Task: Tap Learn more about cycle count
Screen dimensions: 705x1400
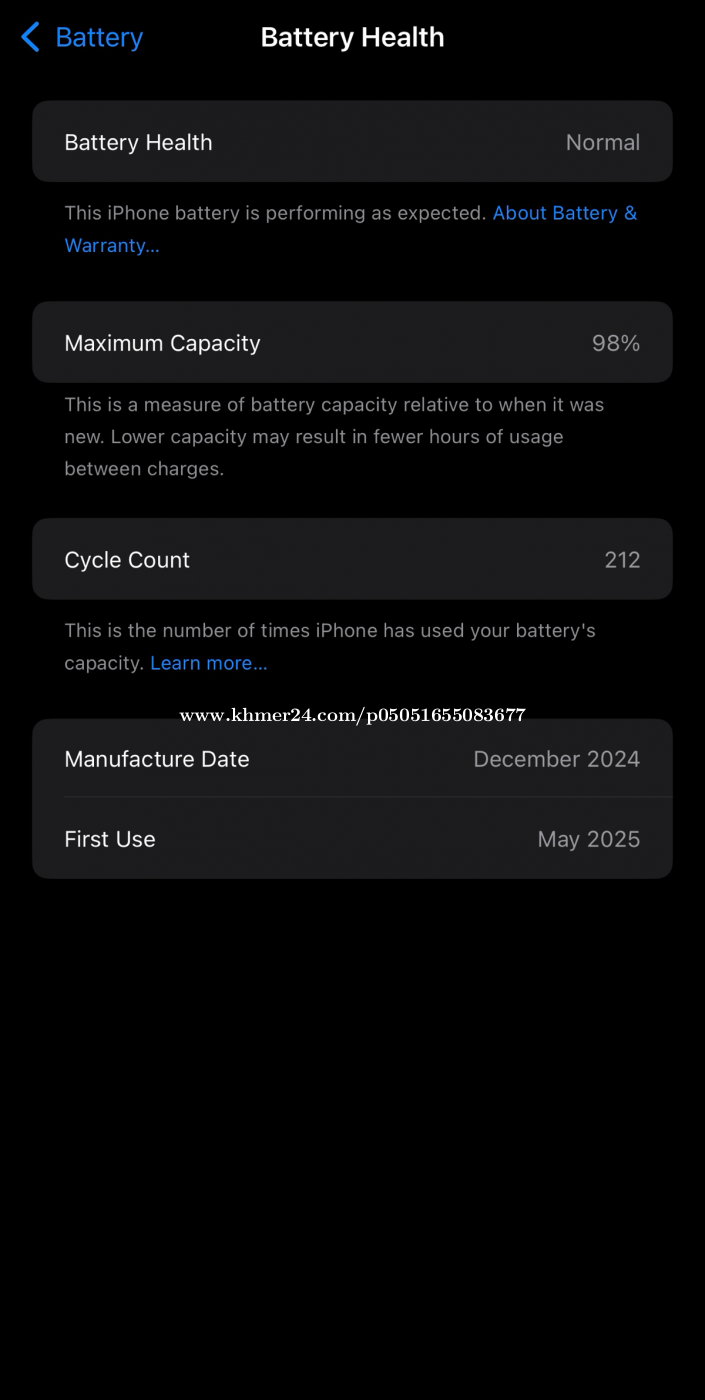Action: pyautogui.click(x=208, y=663)
